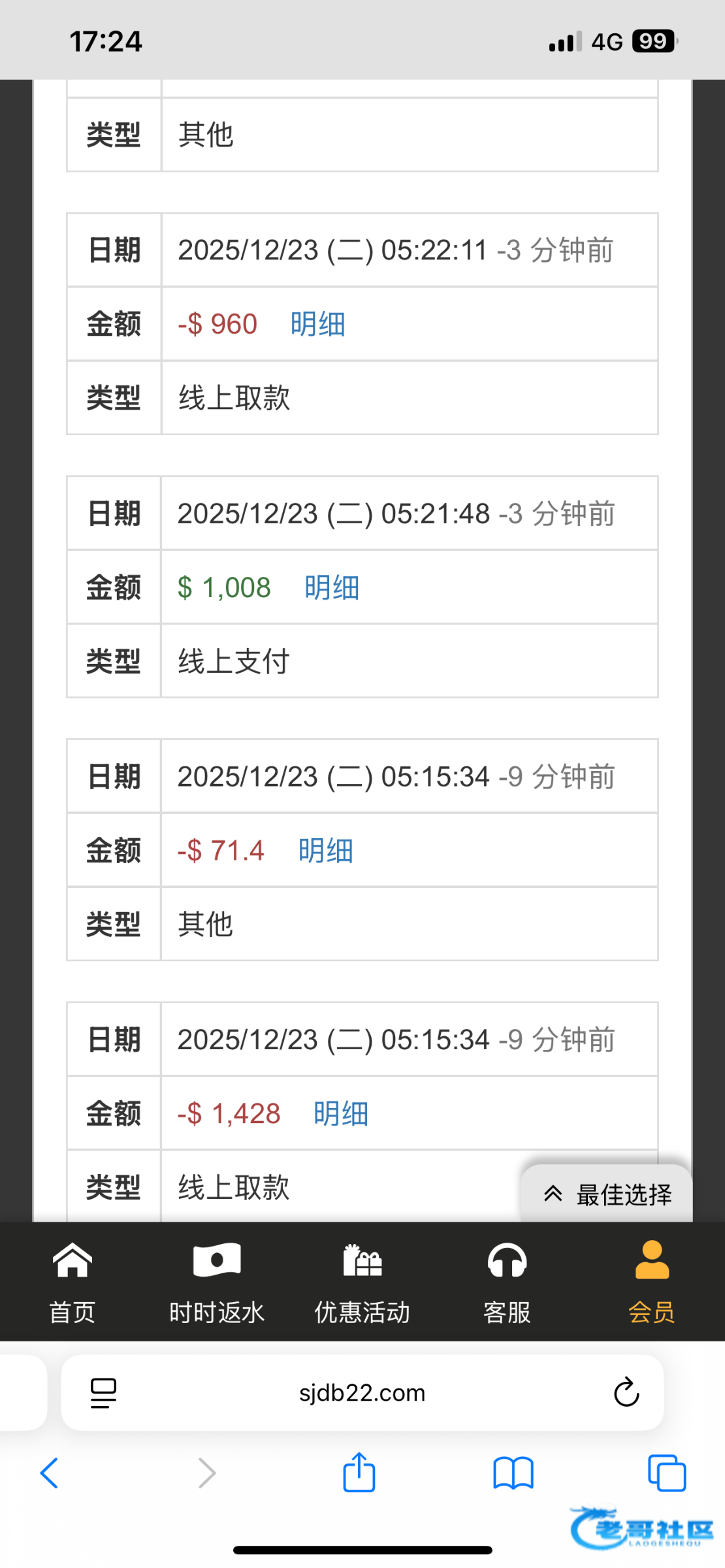Open the 优惠活动 tab

click(362, 1282)
